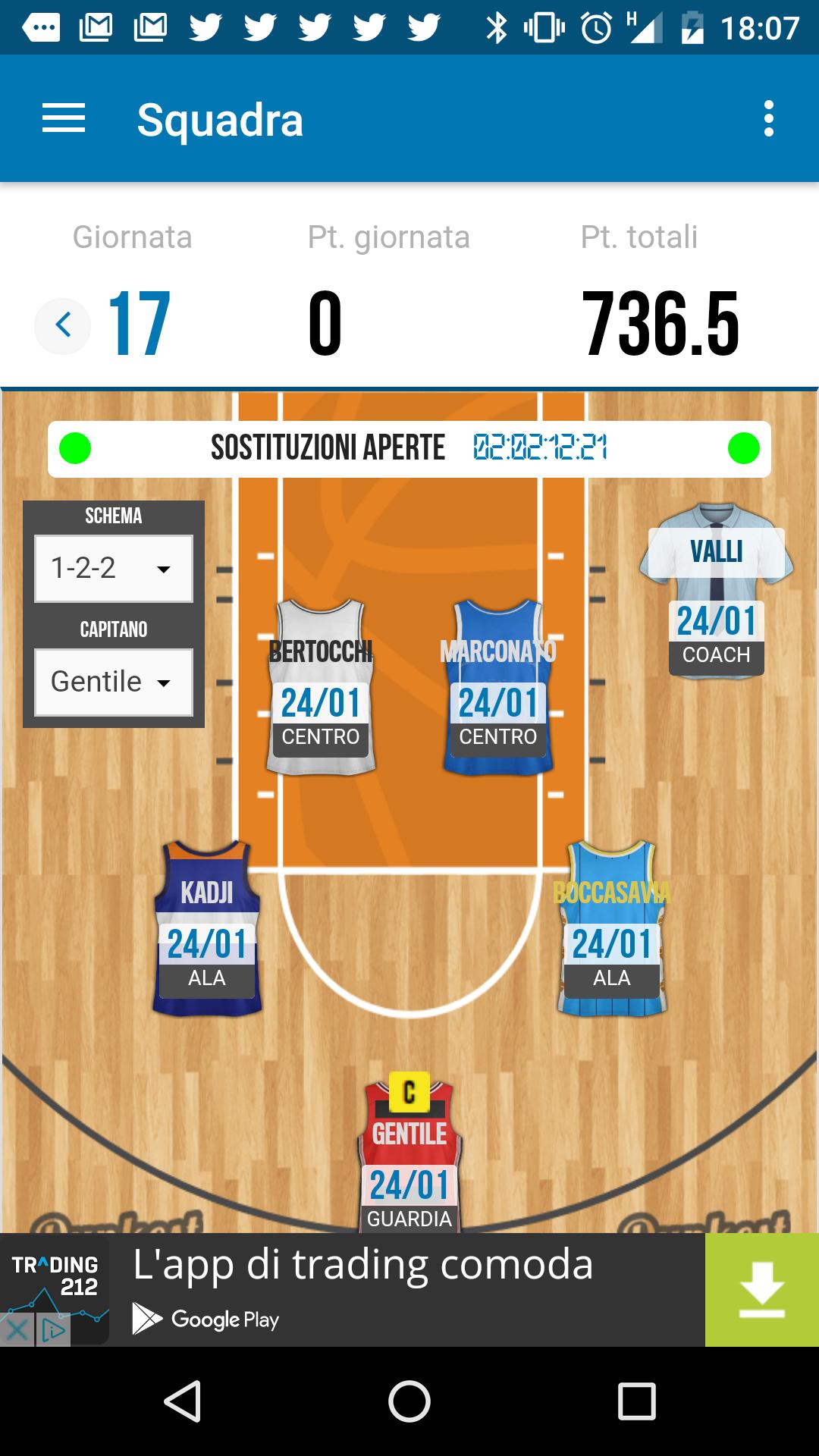
Task: Go to the previous giornata
Action: [63, 326]
